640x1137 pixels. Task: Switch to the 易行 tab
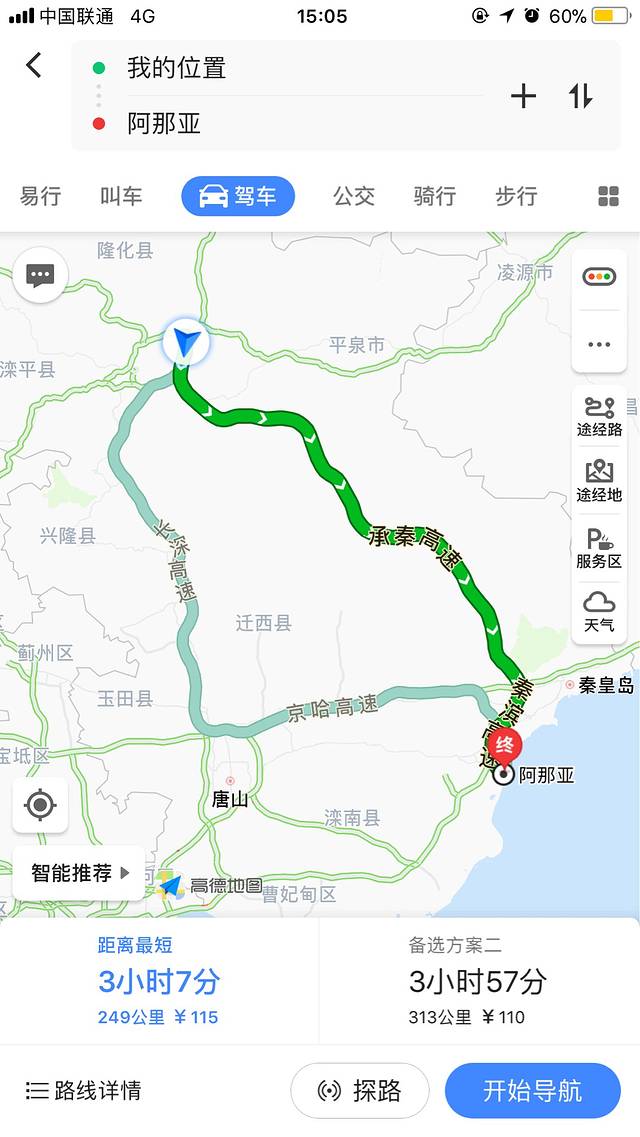(x=42, y=196)
